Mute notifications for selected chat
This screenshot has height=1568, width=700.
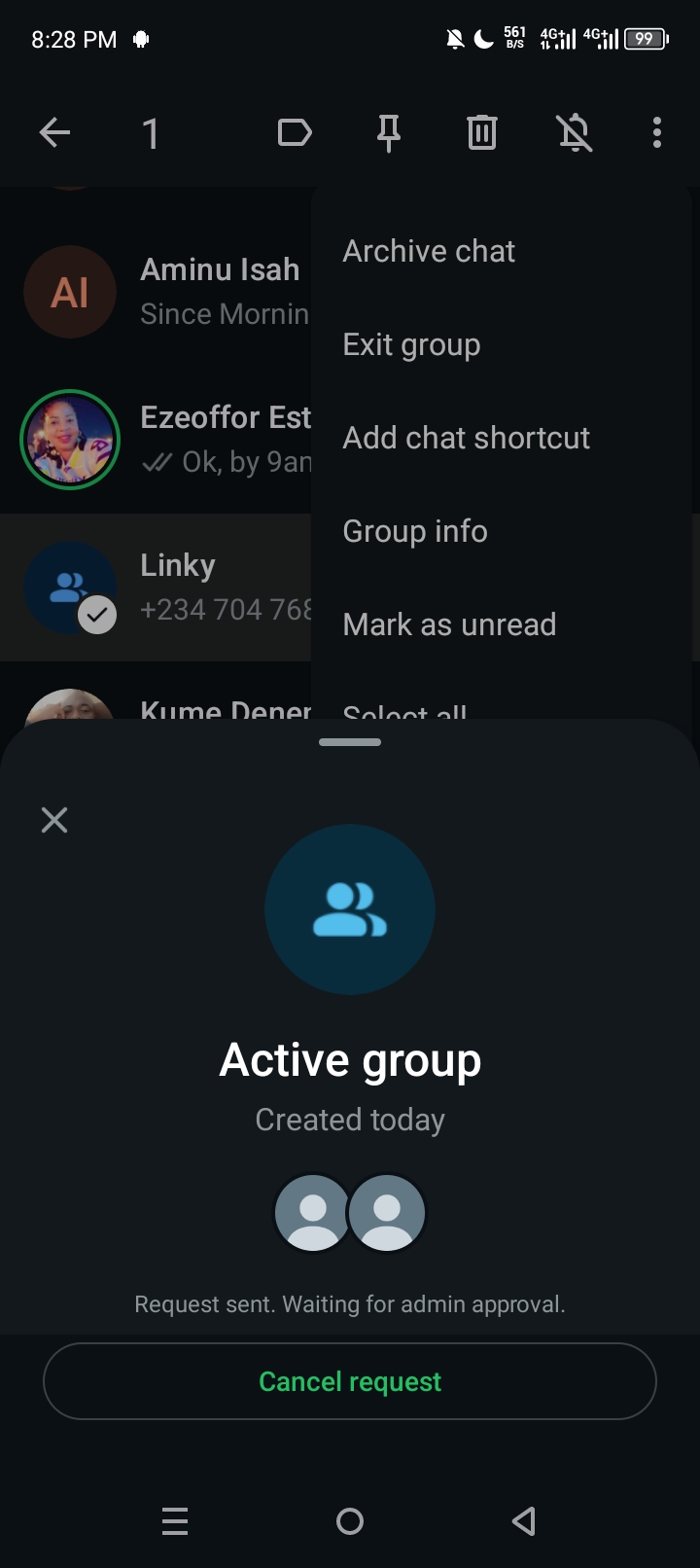pos(575,132)
